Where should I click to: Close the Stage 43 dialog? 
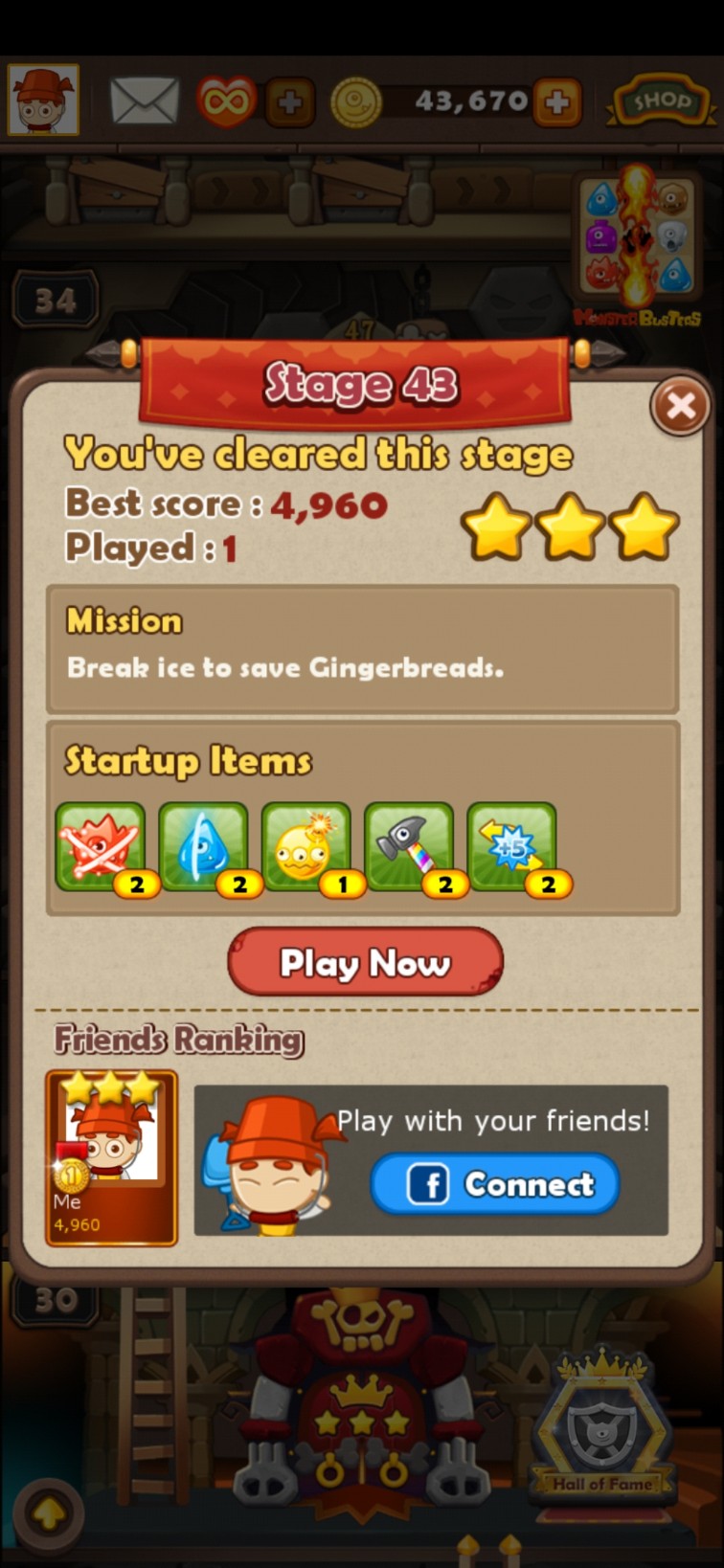click(680, 407)
